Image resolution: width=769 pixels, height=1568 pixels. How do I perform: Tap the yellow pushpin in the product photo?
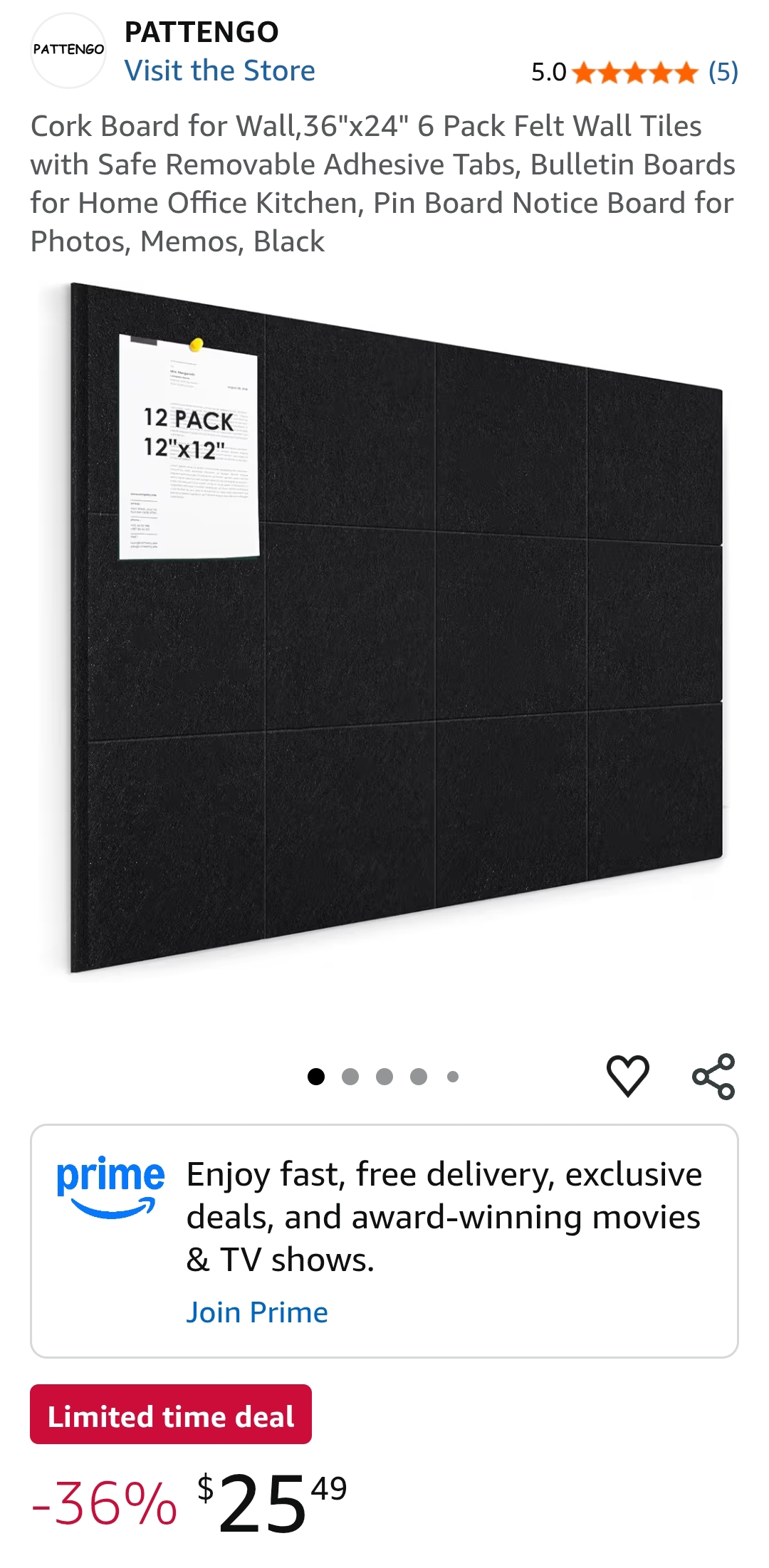(195, 344)
